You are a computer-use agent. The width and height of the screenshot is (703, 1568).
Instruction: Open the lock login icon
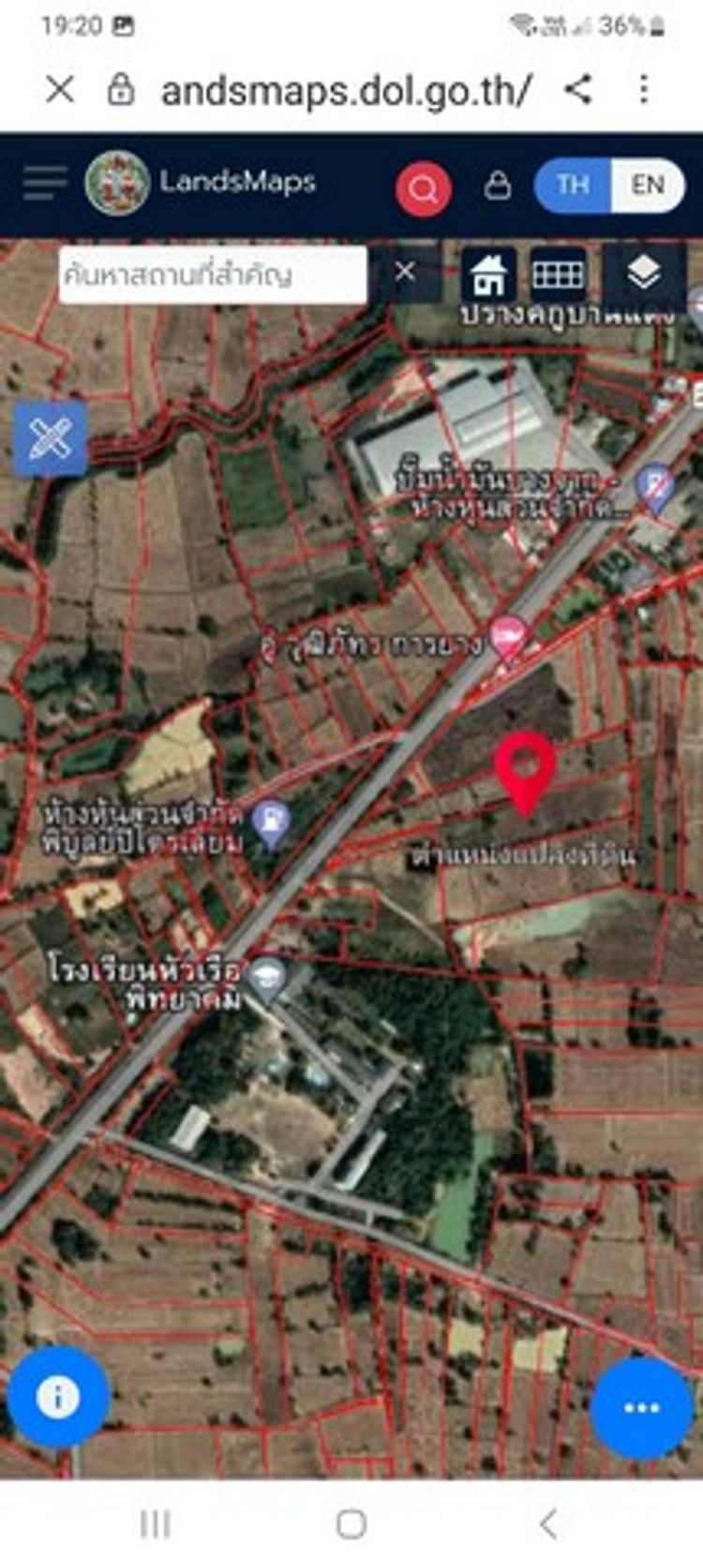pos(498,185)
